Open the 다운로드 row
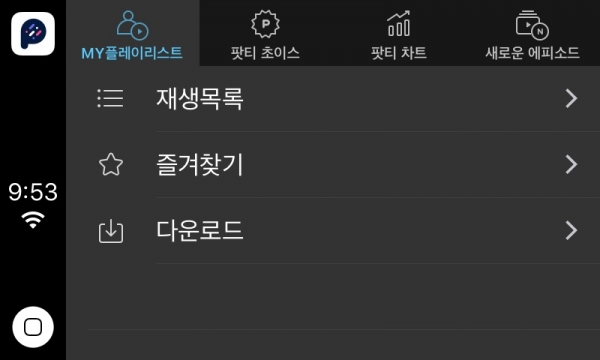 (333, 231)
